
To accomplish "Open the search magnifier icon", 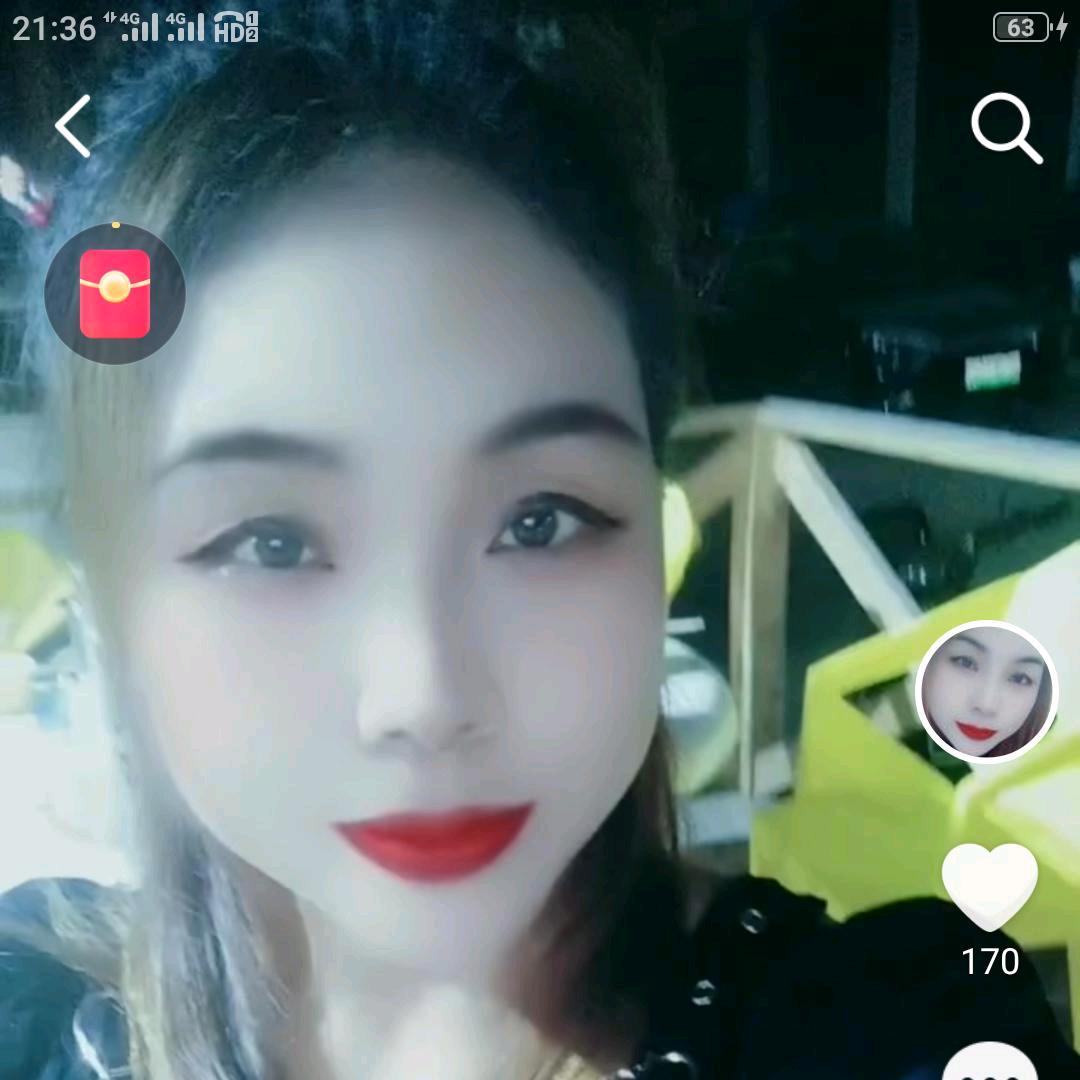I will click(1005, 129).
